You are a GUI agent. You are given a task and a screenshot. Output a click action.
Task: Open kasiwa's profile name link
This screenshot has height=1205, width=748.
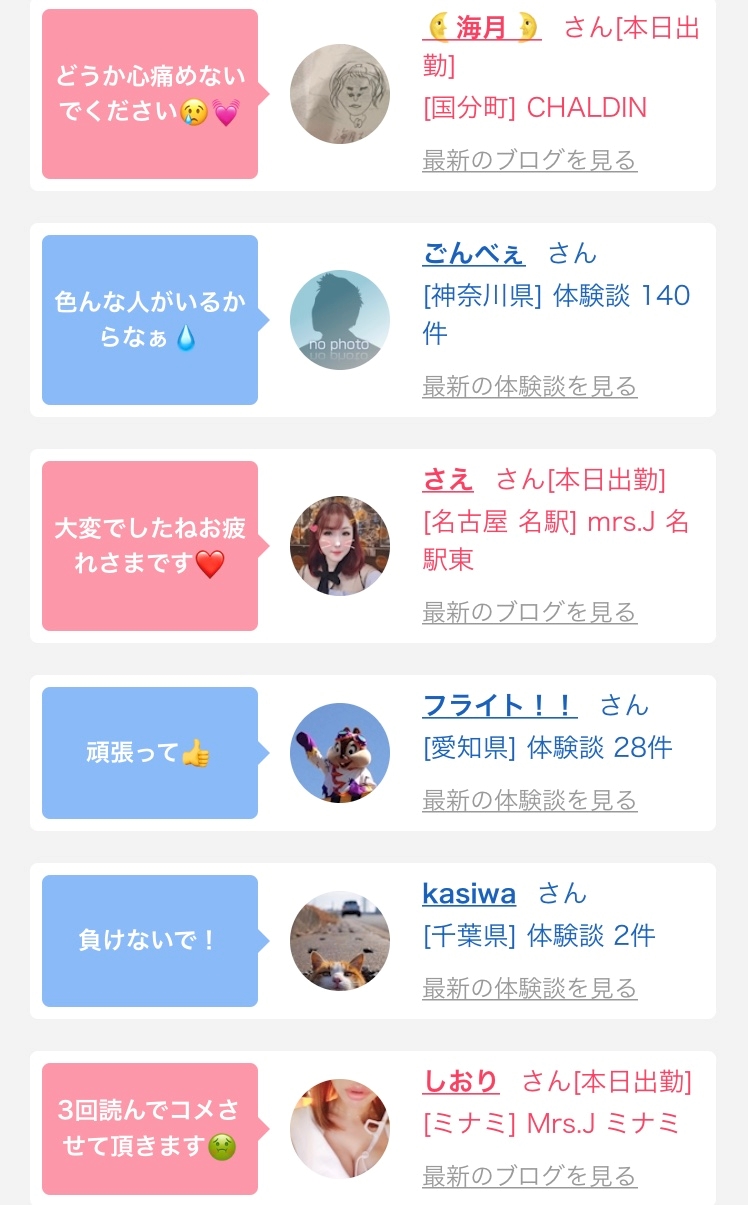(469, 894)
